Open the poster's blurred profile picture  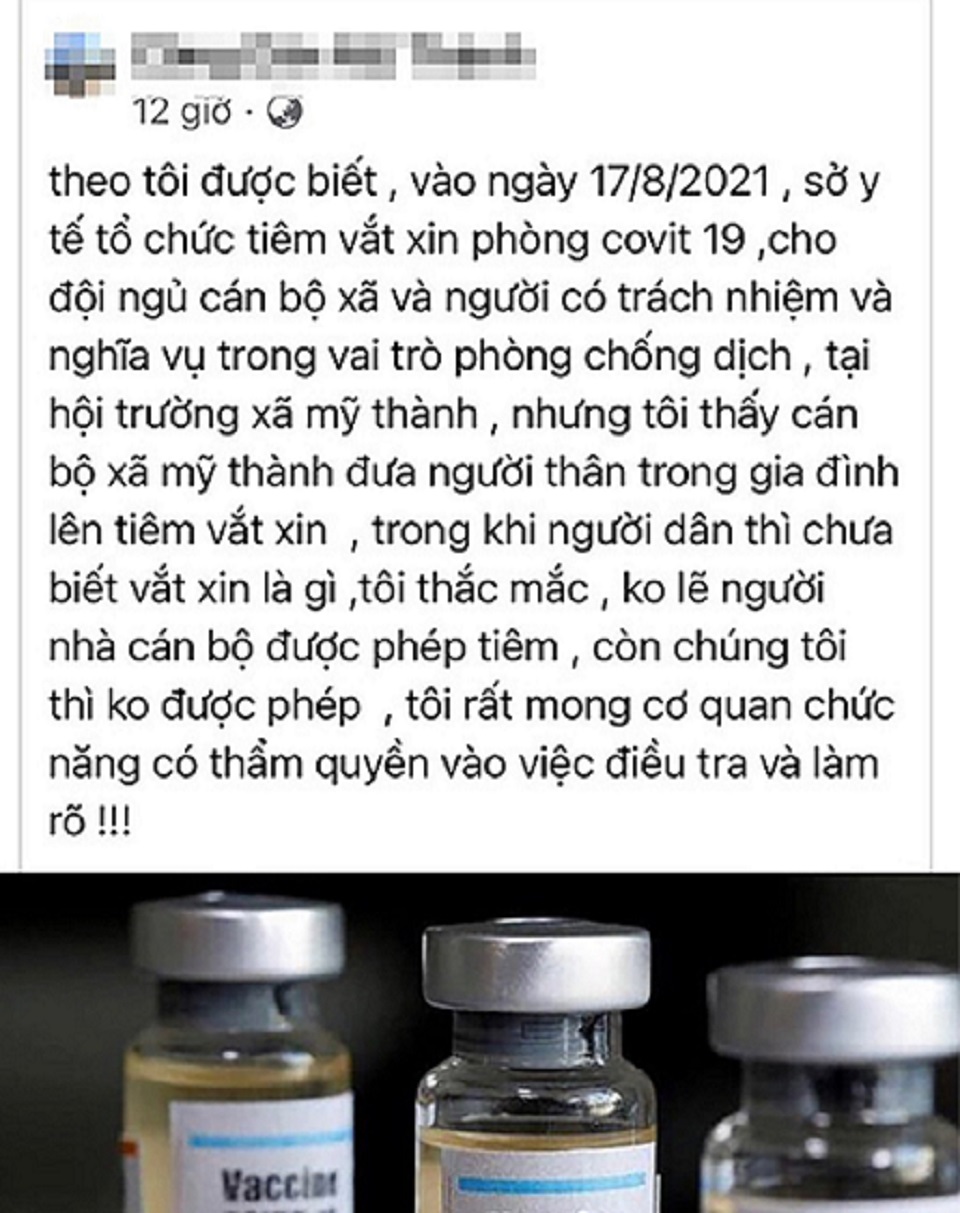tap(75, 61)
